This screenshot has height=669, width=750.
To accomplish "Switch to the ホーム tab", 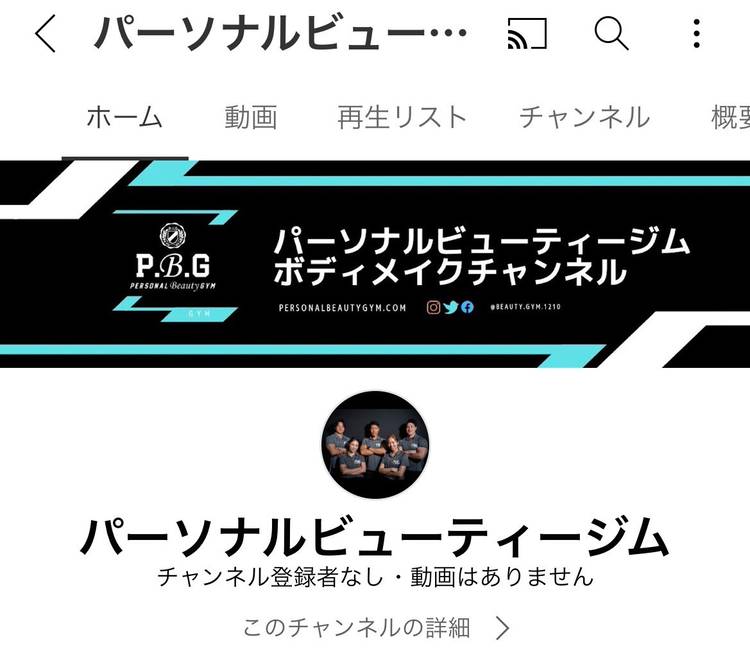I will tap(124, 117).
